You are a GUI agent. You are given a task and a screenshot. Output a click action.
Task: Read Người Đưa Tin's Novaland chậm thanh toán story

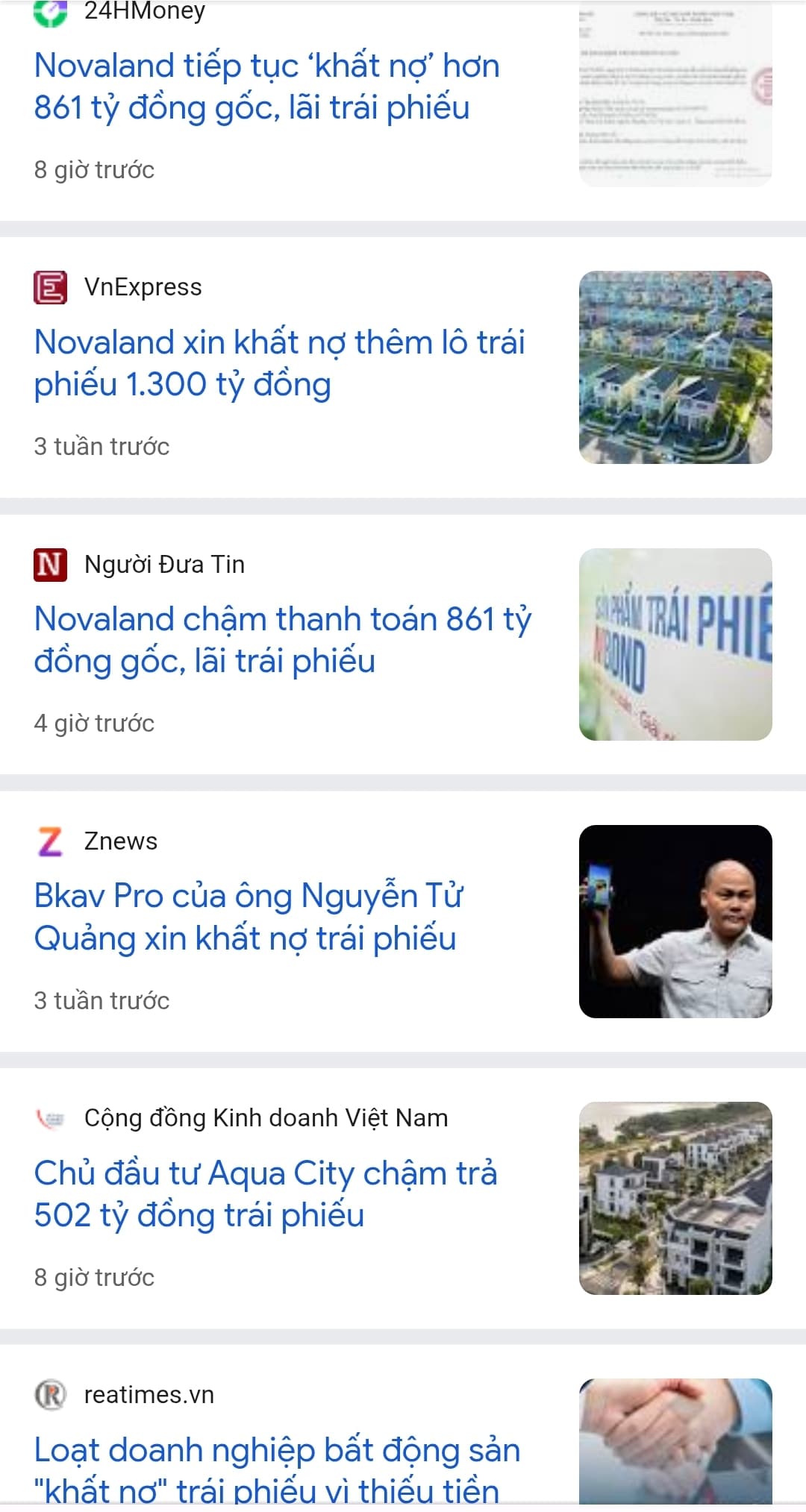coord(282,640)
